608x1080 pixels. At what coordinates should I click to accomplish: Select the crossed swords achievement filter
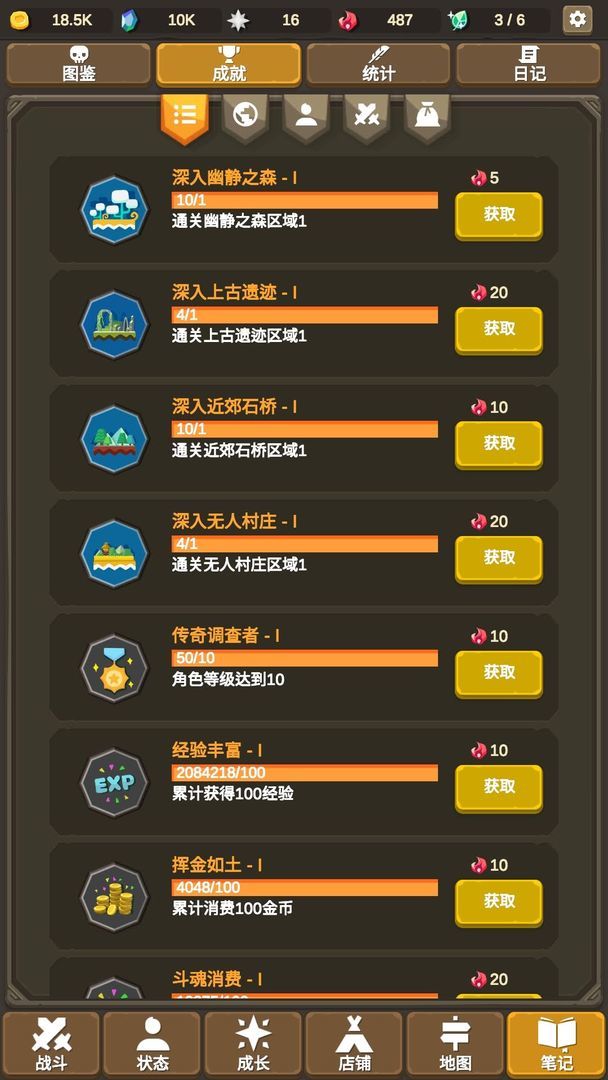[366, 115]
